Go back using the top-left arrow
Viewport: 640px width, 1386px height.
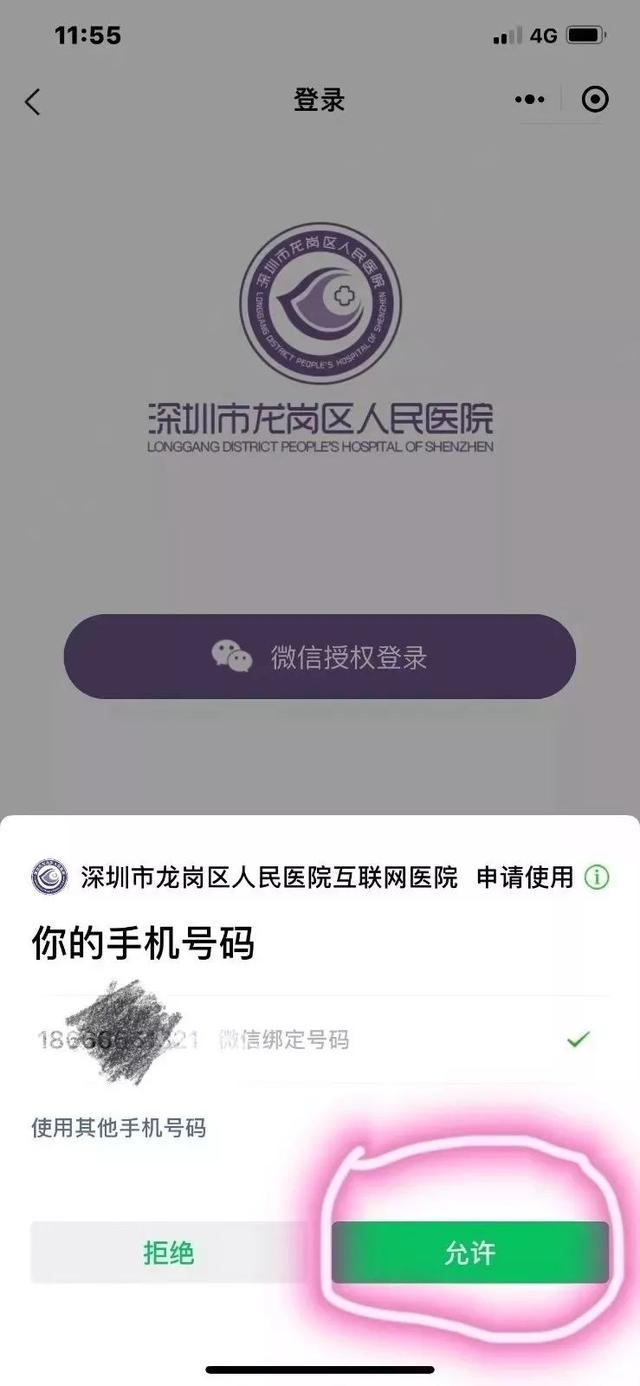(x=33, y=100)
